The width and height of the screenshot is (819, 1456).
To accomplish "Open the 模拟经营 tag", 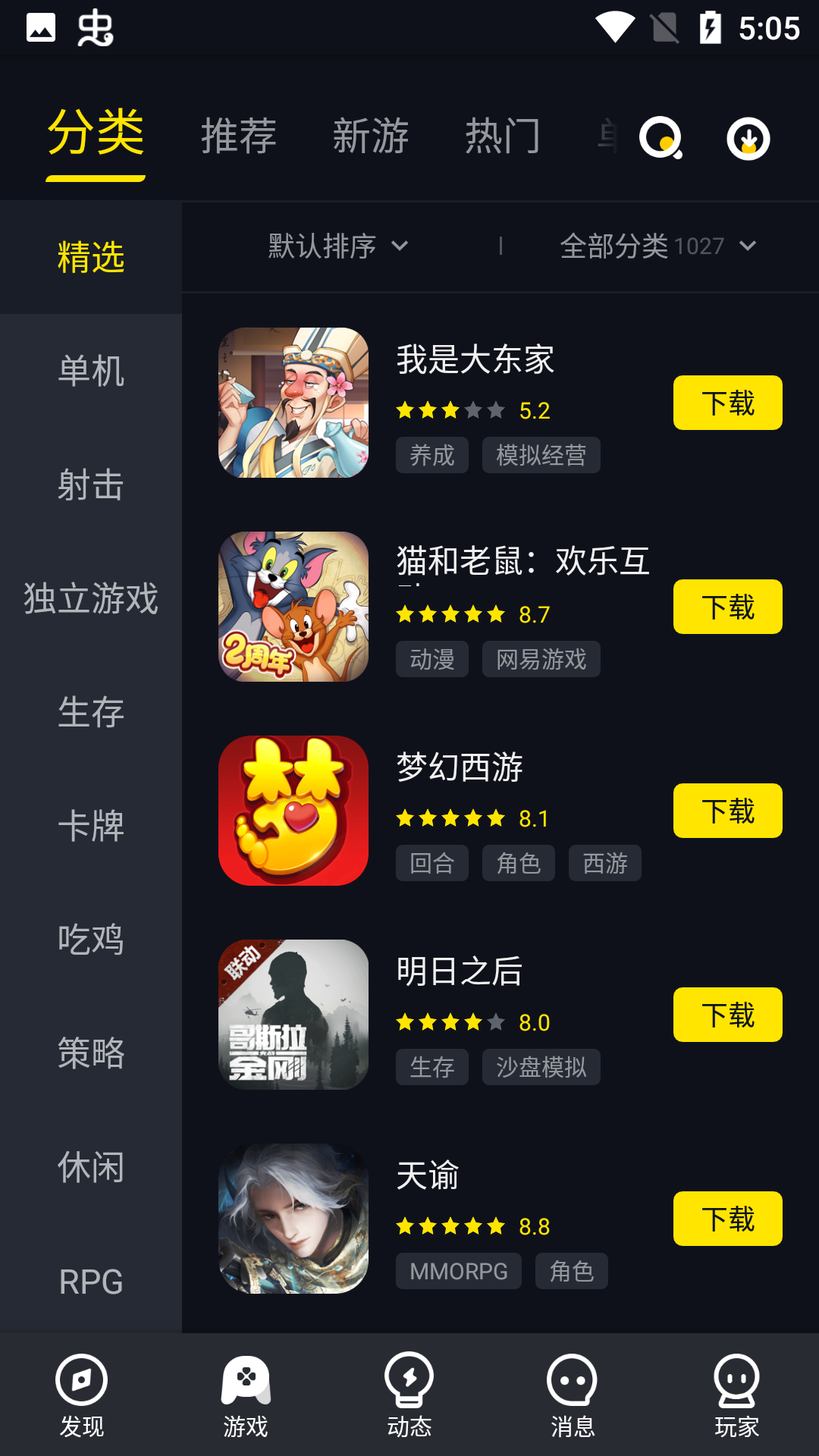I will coord(541,454).
